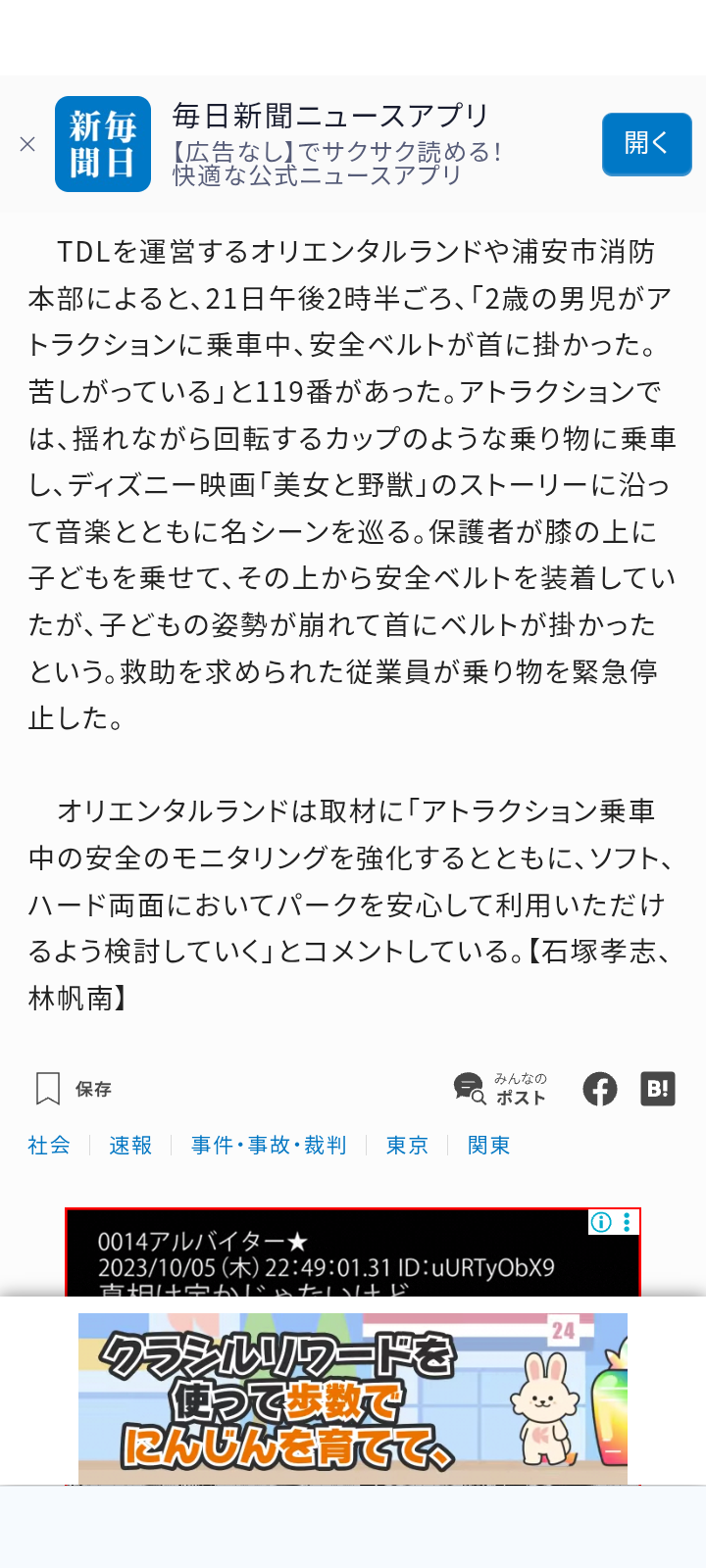Switch to the 東京 regional section
The height and width of the screenshot is (1568, 706).
pos(407,1145)
